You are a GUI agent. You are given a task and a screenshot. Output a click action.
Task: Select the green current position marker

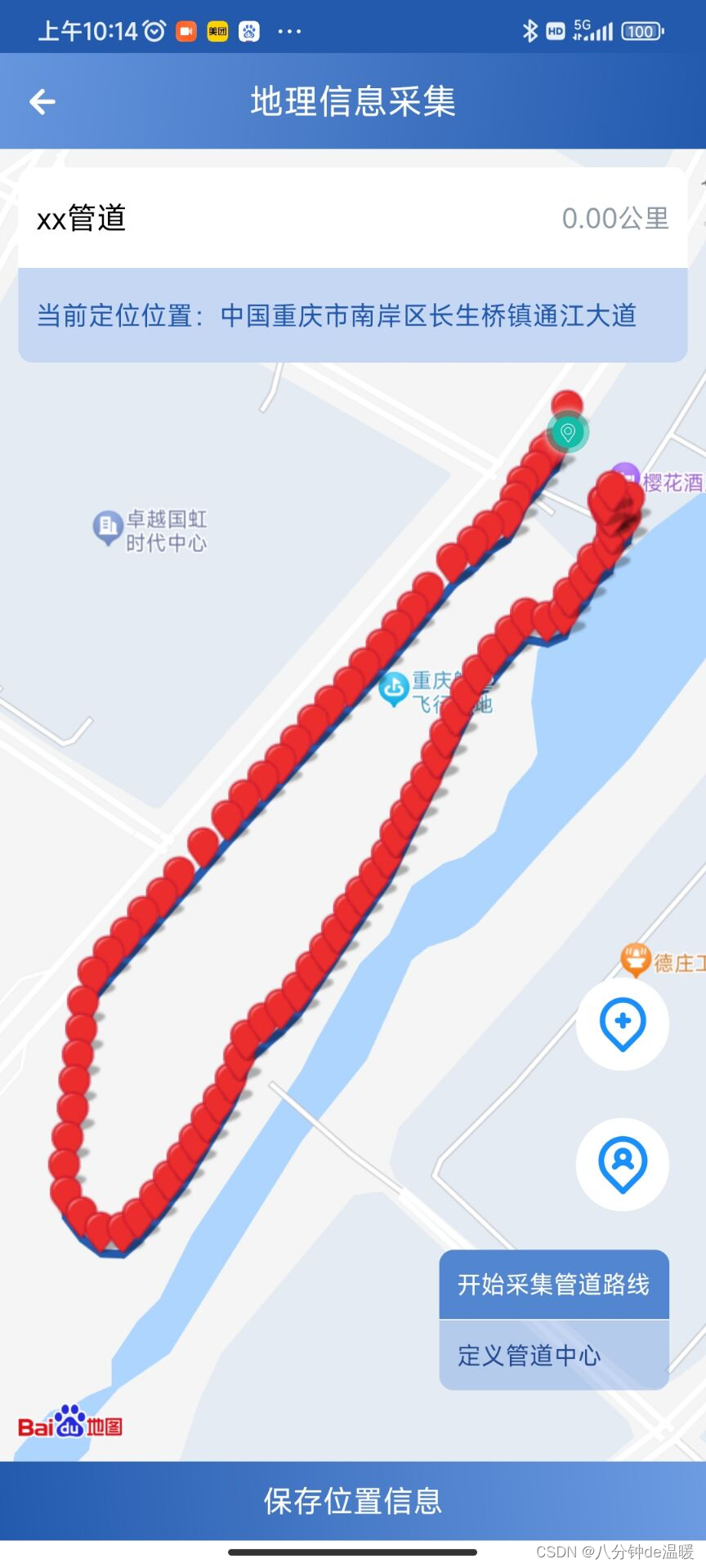click(568, 433)
